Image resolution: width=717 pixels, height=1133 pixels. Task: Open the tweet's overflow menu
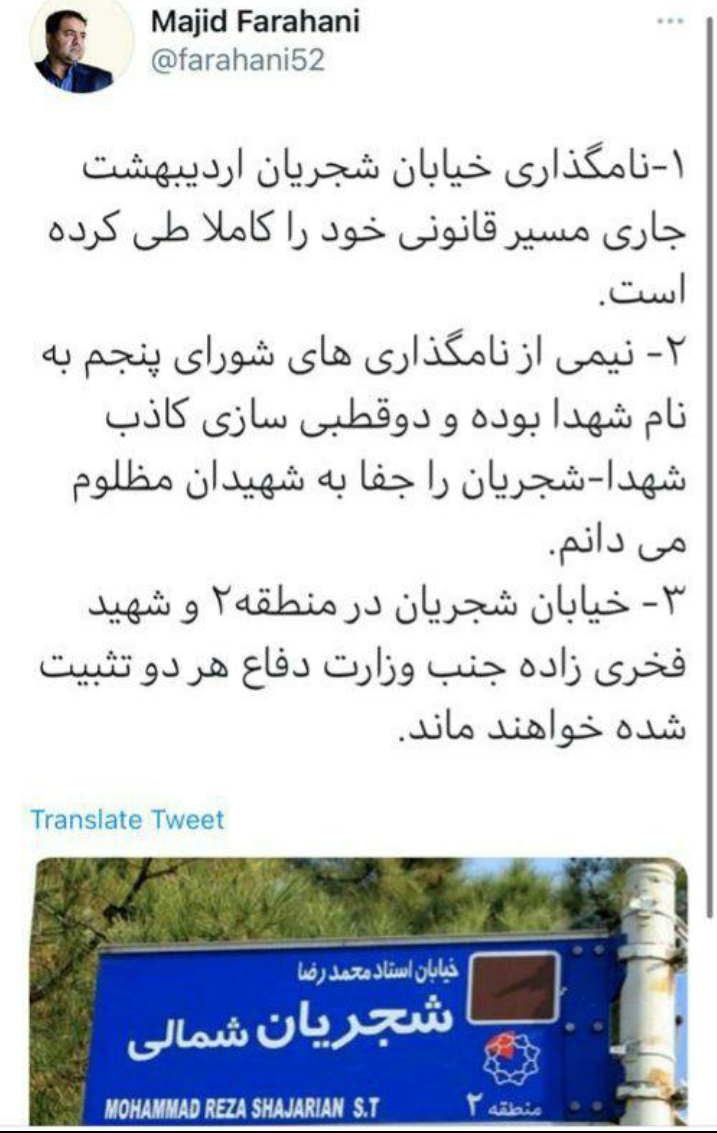tap(666, 21)
